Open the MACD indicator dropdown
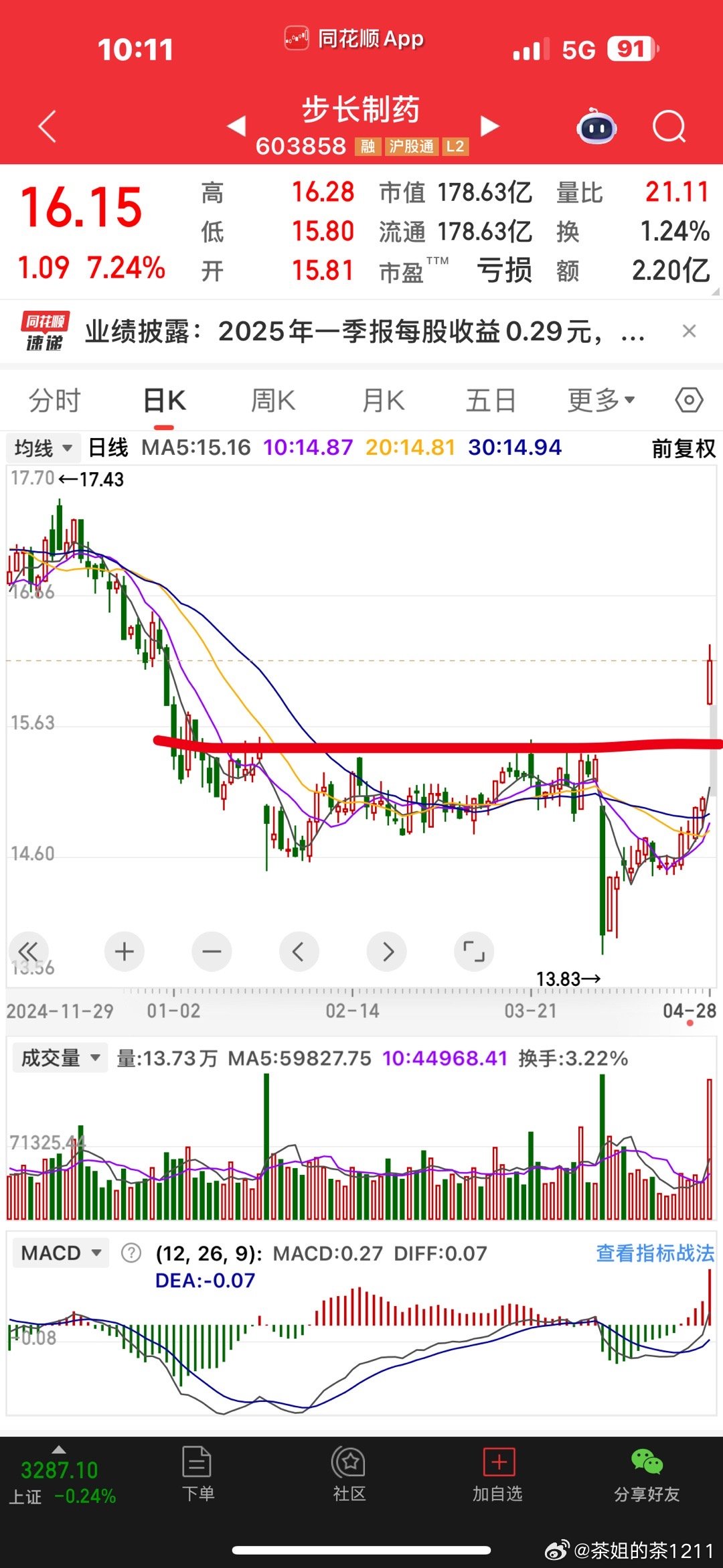This screenshot has height=1568, width=723. (x=60, y=1252)
